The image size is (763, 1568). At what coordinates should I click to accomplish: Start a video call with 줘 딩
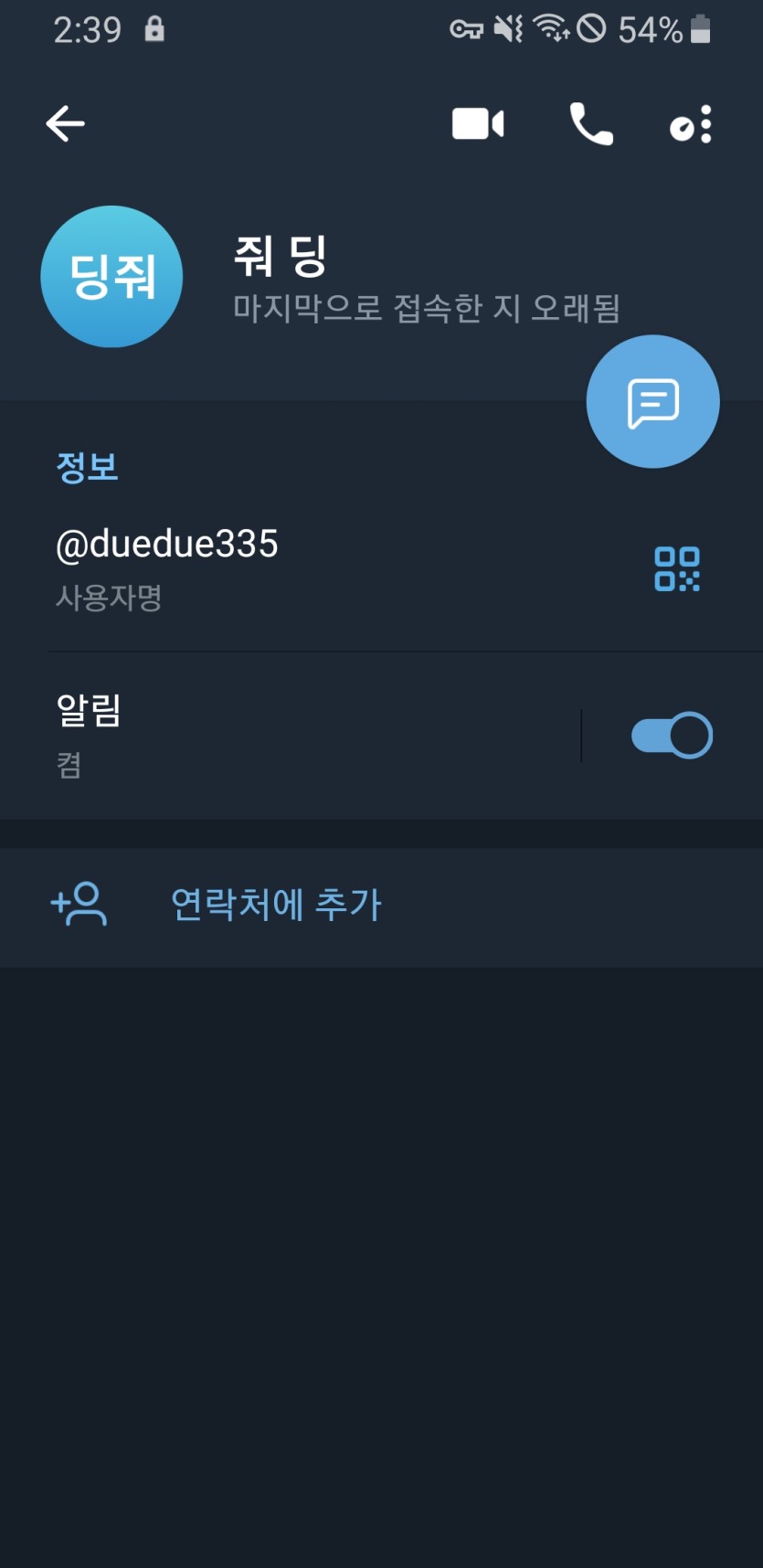tap(478, 124)
